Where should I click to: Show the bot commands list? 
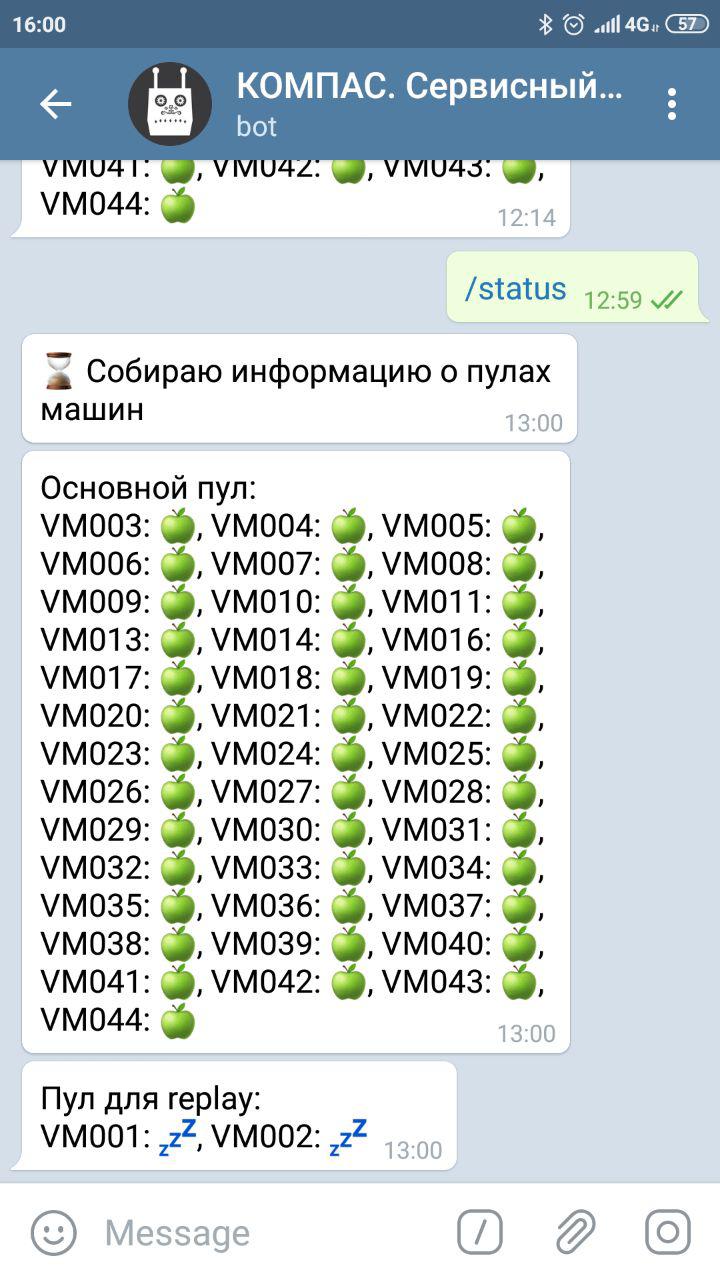coord(480,1232)
